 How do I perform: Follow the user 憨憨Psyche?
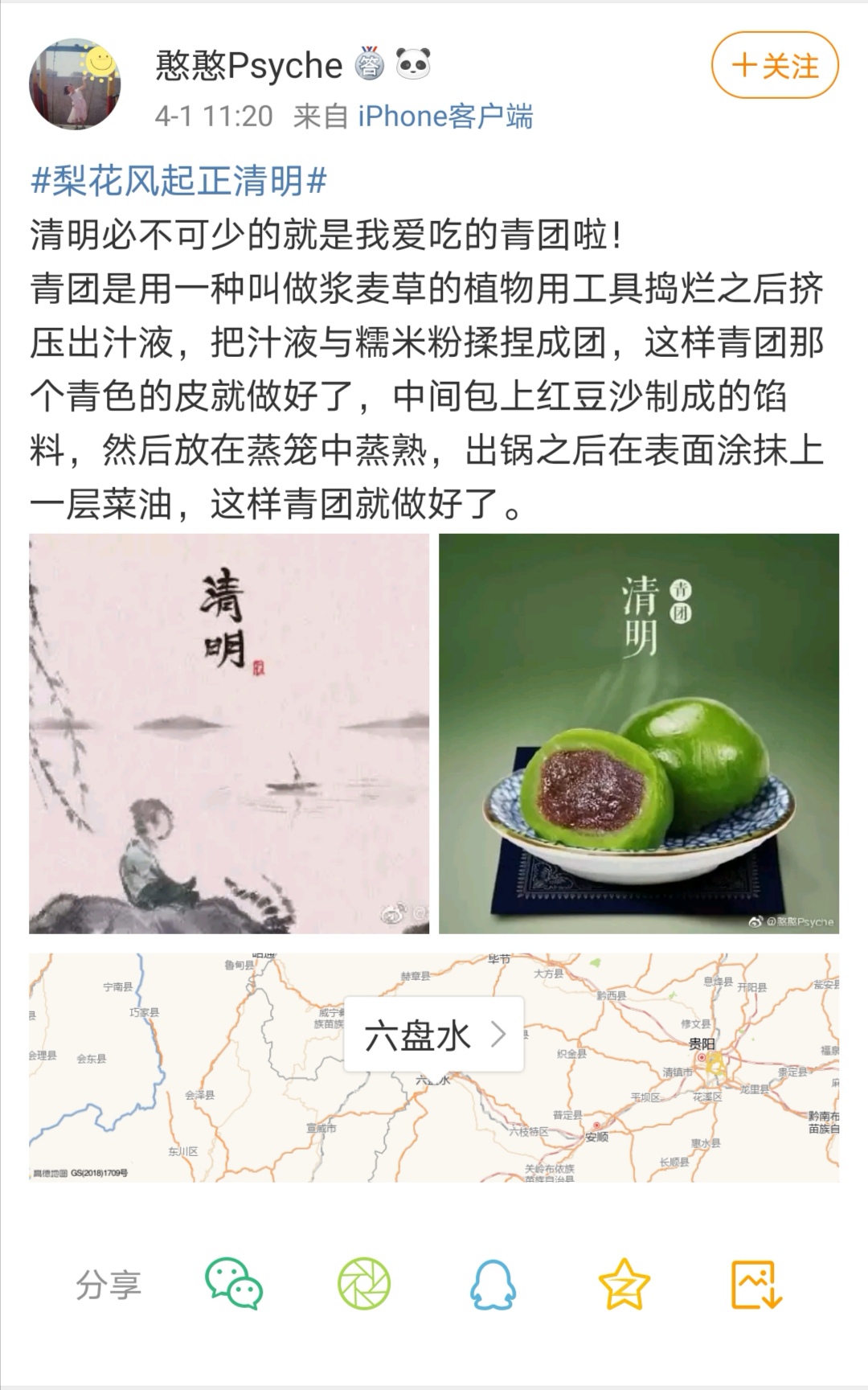774,66
